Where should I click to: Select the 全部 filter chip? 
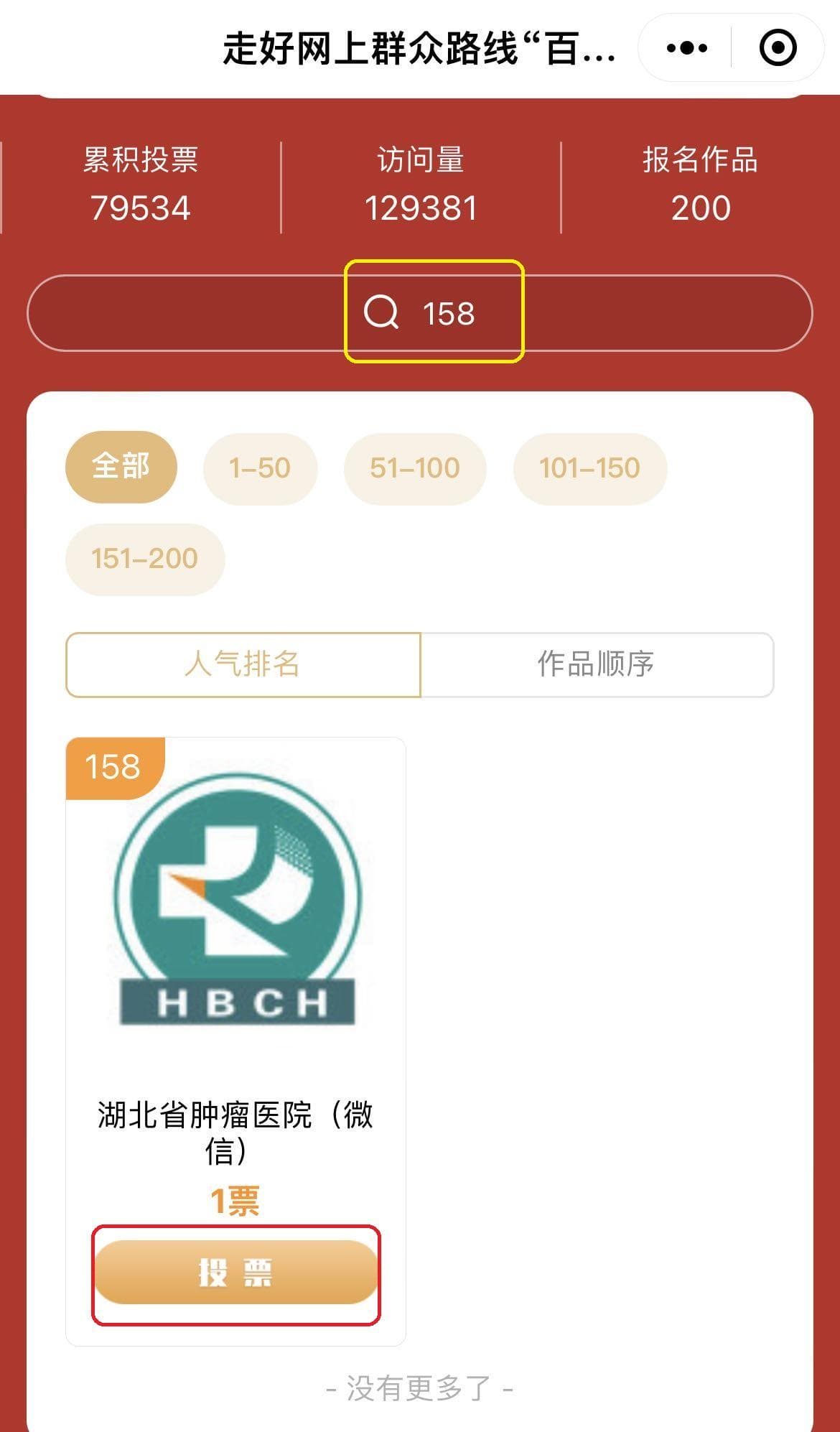(x=121, y=467)
